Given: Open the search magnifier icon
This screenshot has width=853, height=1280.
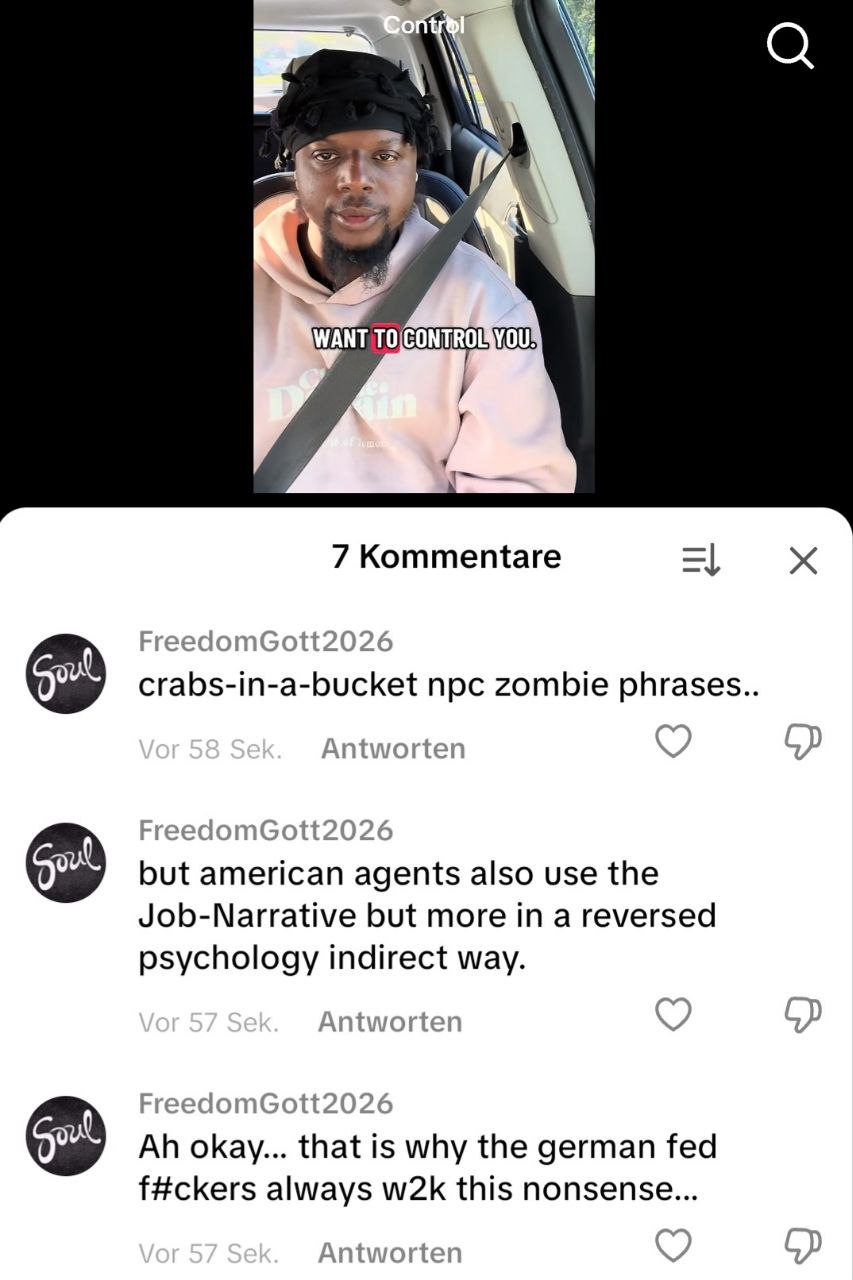Looking at the screenshot, I should pyautogui.click(x=790, y=46).
